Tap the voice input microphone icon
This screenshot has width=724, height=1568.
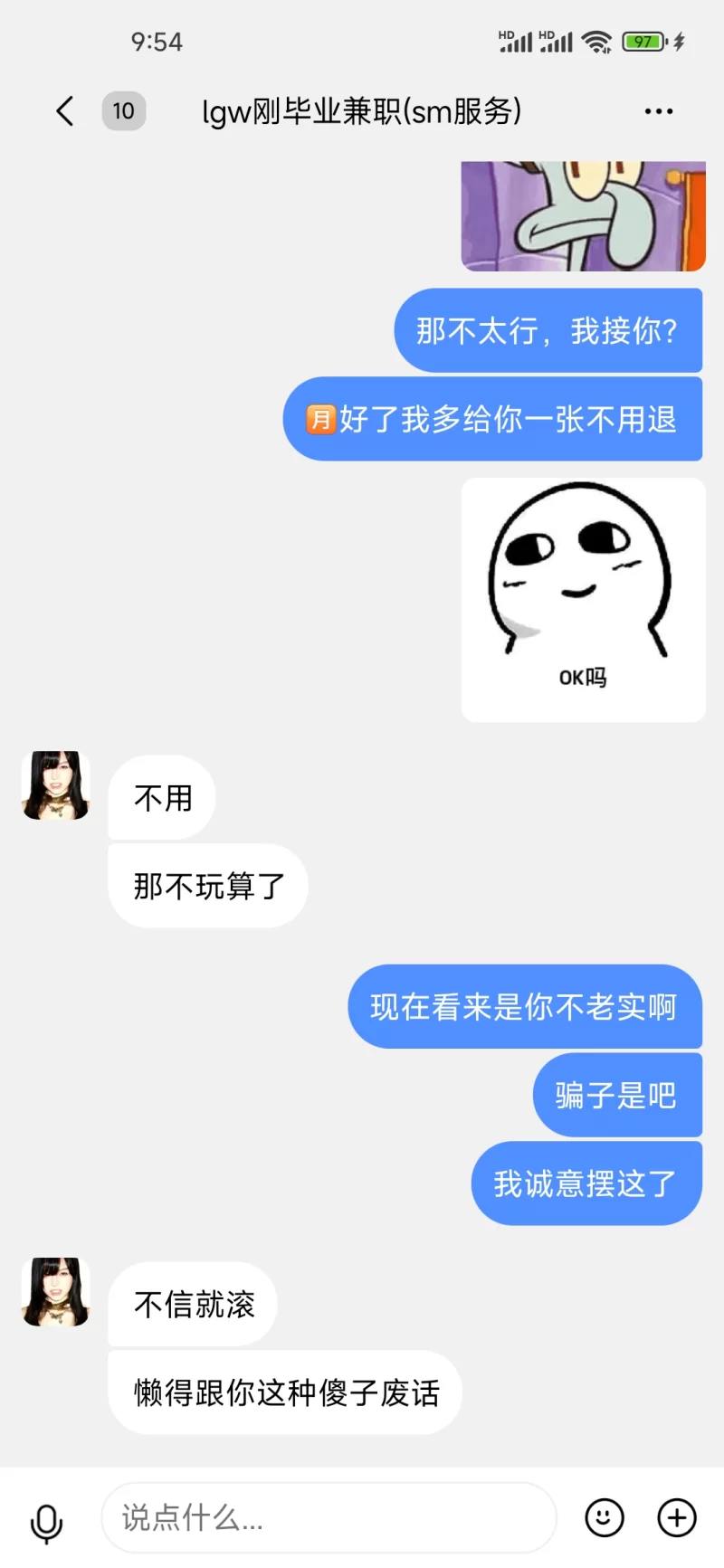tap(46, 1522)
